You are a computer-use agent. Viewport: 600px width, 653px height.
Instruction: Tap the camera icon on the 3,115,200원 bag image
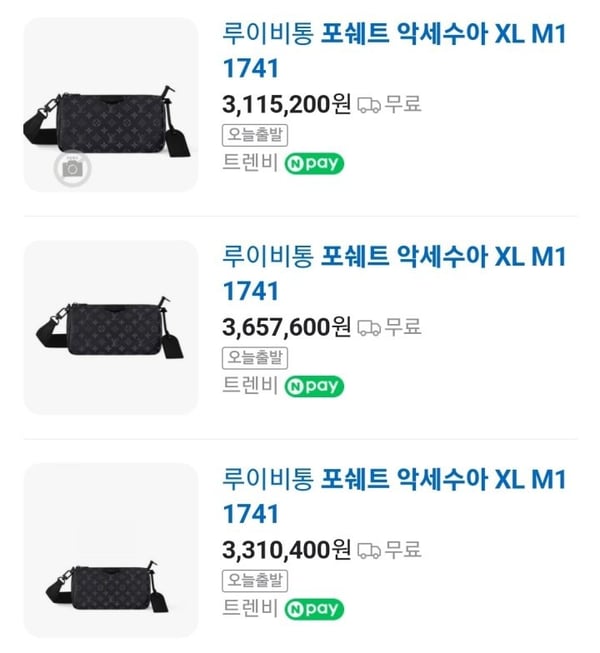(72, 168)
